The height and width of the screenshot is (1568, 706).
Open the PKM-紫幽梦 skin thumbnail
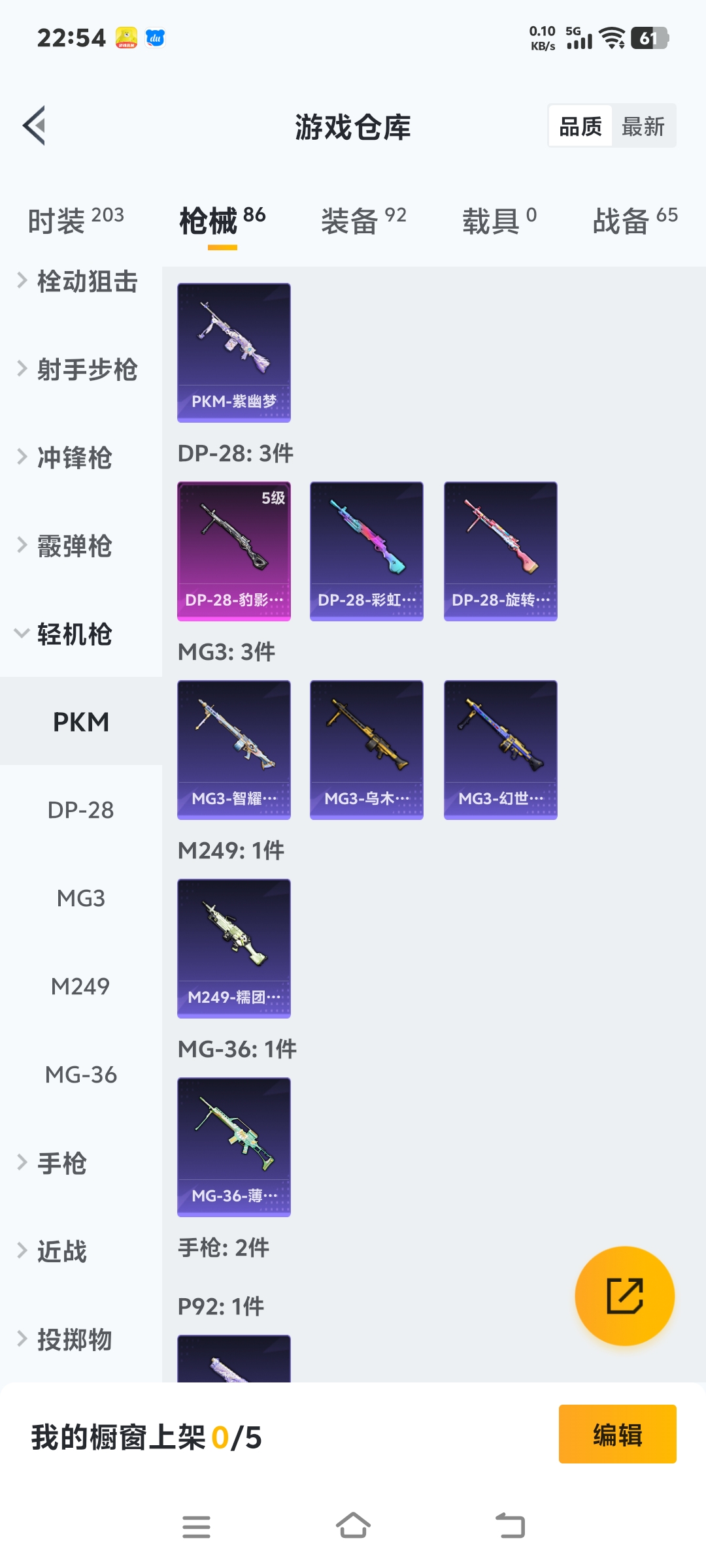point(233,351)
